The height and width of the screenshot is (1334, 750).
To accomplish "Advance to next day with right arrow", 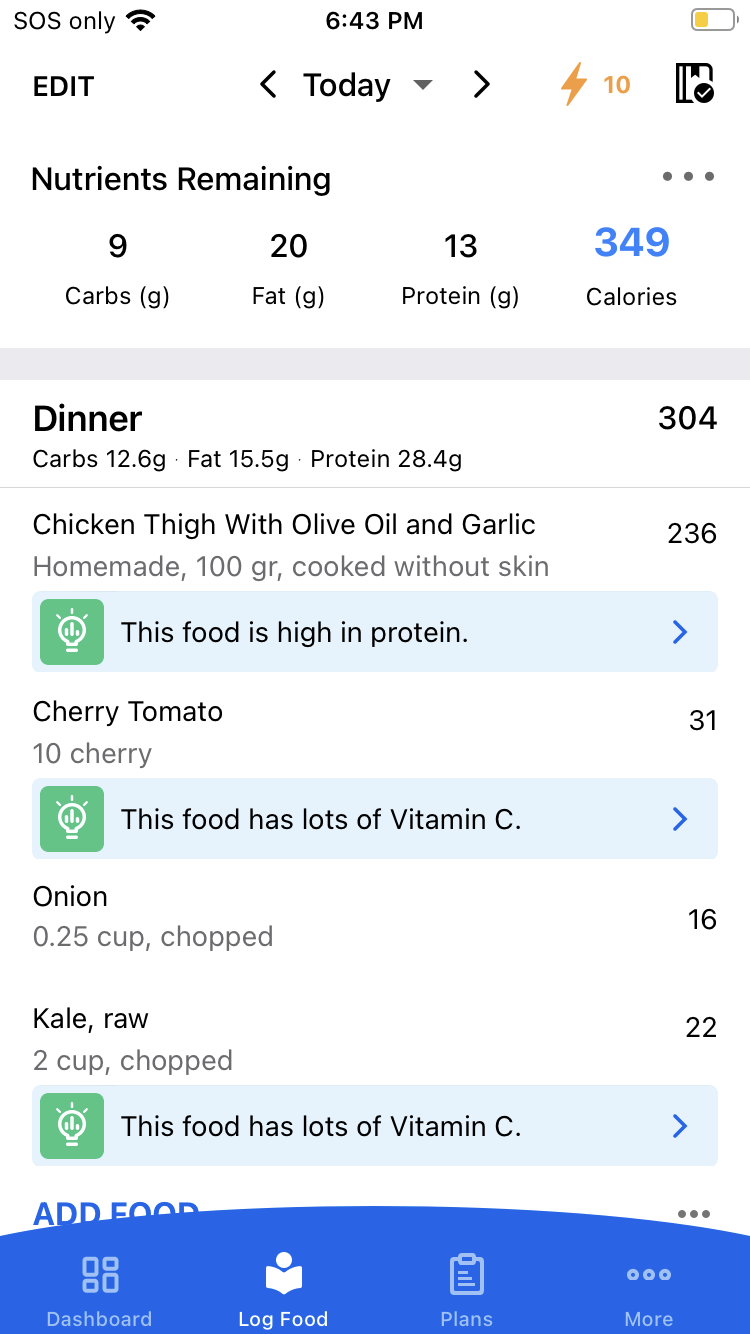I will (x=482, y=85).
